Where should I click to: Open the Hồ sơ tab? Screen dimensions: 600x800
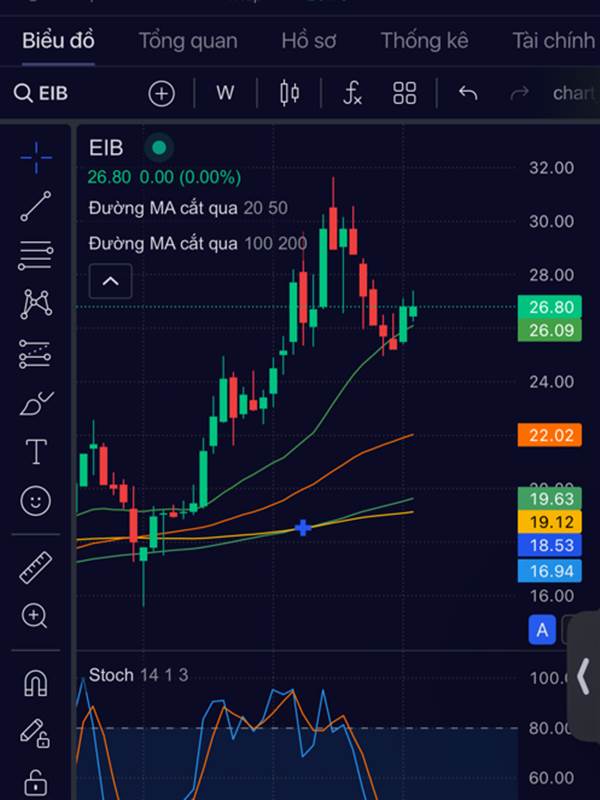[x=308, y=41]
